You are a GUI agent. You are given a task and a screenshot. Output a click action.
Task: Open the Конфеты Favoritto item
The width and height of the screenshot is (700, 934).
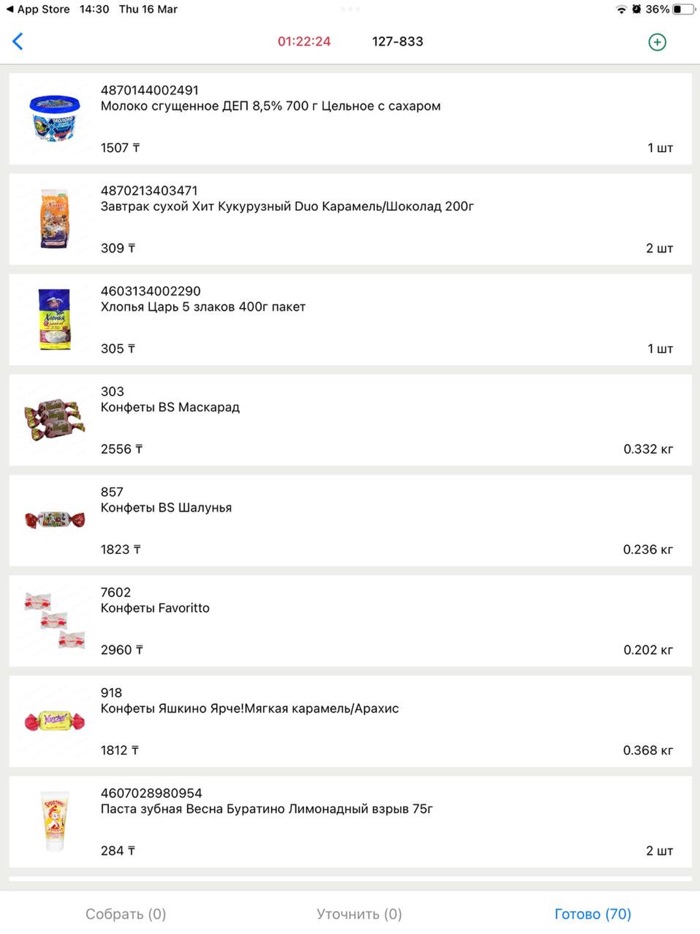tap(350, 621)
